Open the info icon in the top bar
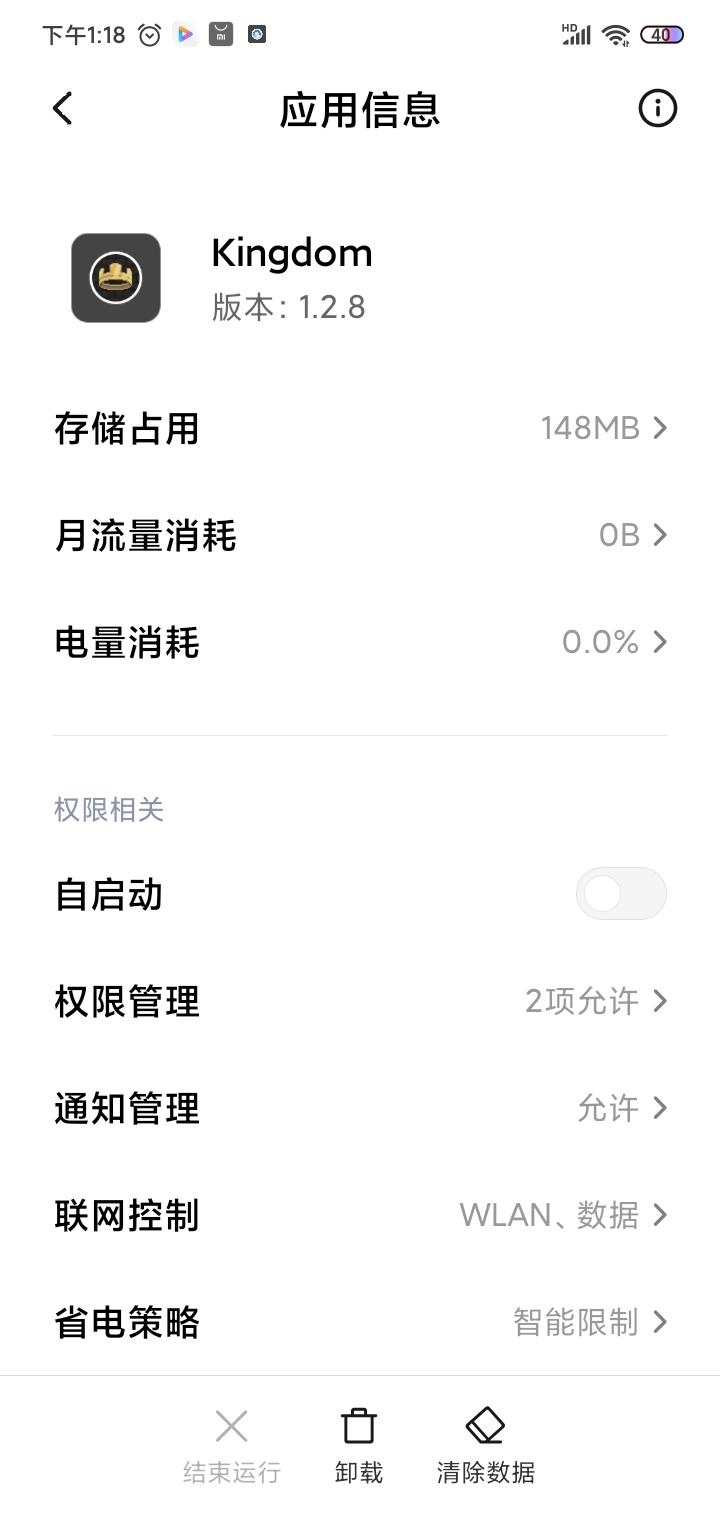 [657, 108]
